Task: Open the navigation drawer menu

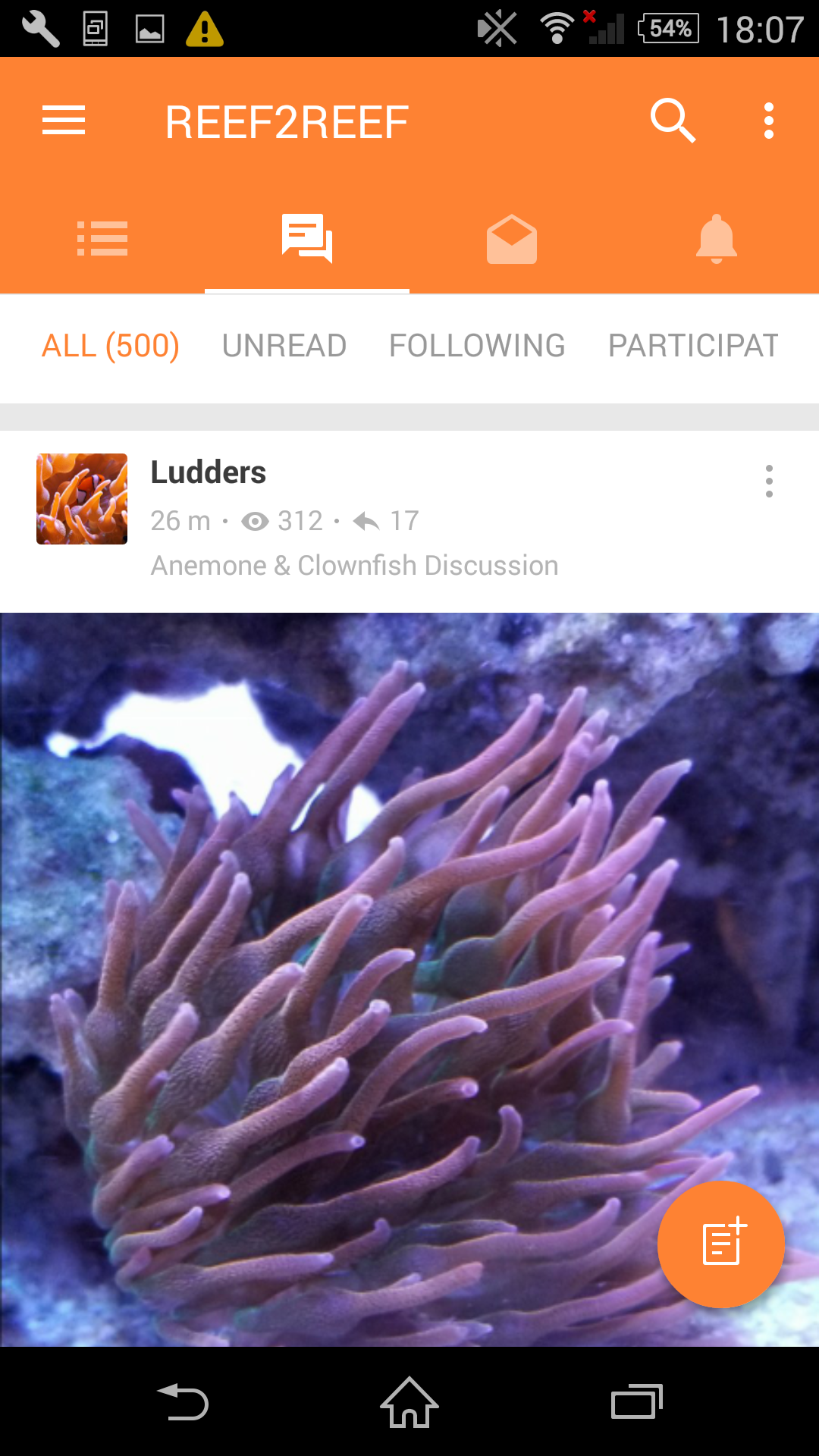Action: [x=63, y=120]
